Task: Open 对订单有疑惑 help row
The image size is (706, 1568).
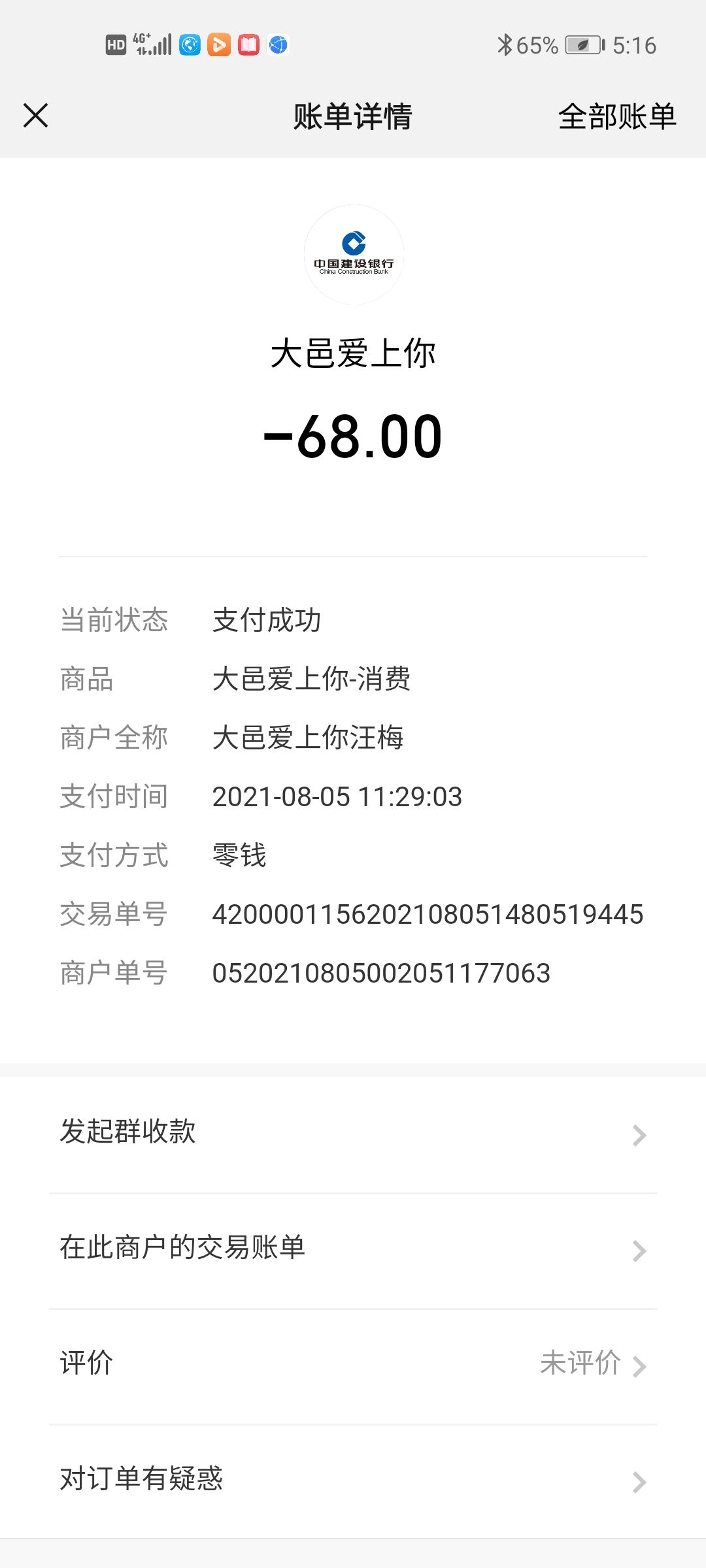Action: tap(353, 1481)
